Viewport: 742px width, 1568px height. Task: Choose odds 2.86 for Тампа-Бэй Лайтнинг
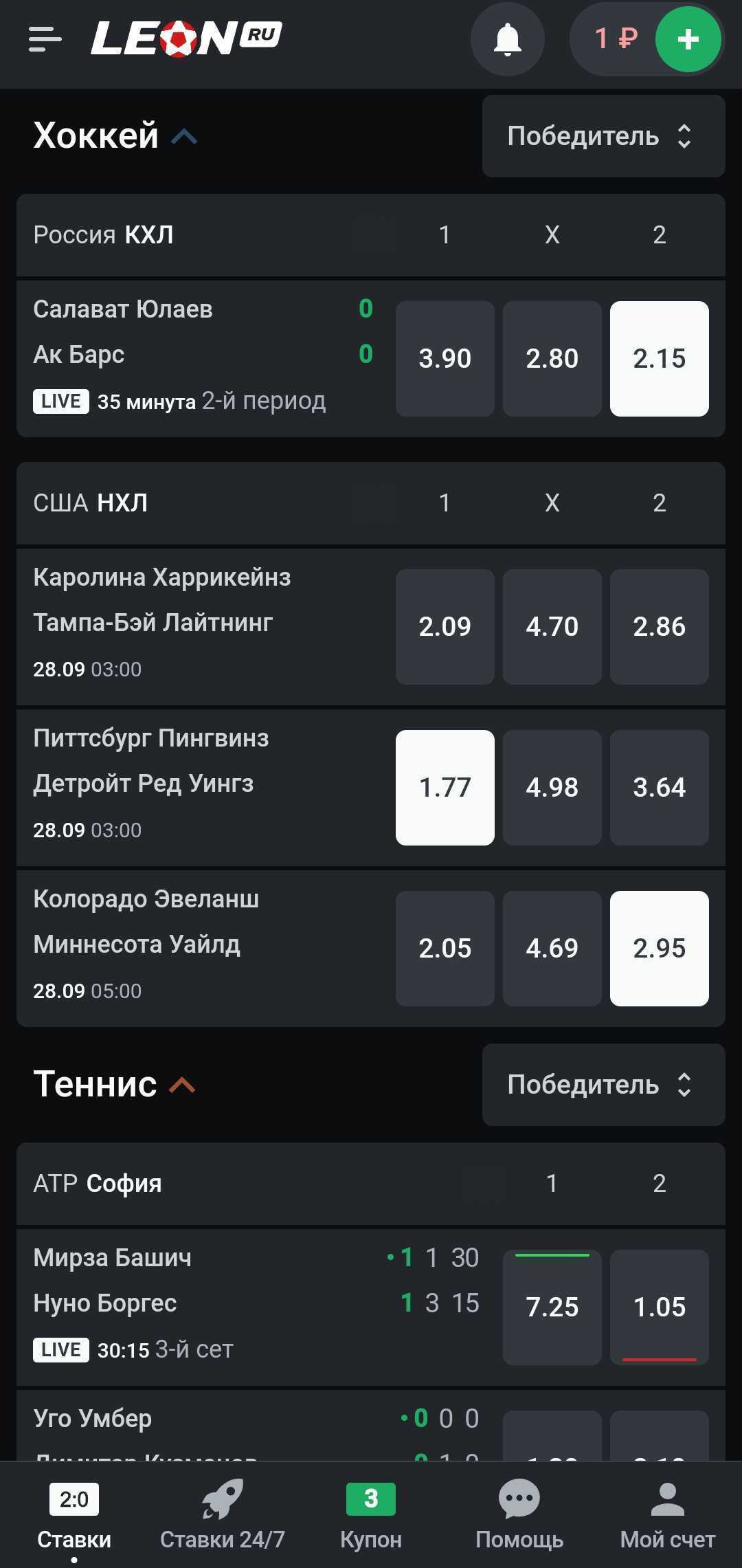659,626
